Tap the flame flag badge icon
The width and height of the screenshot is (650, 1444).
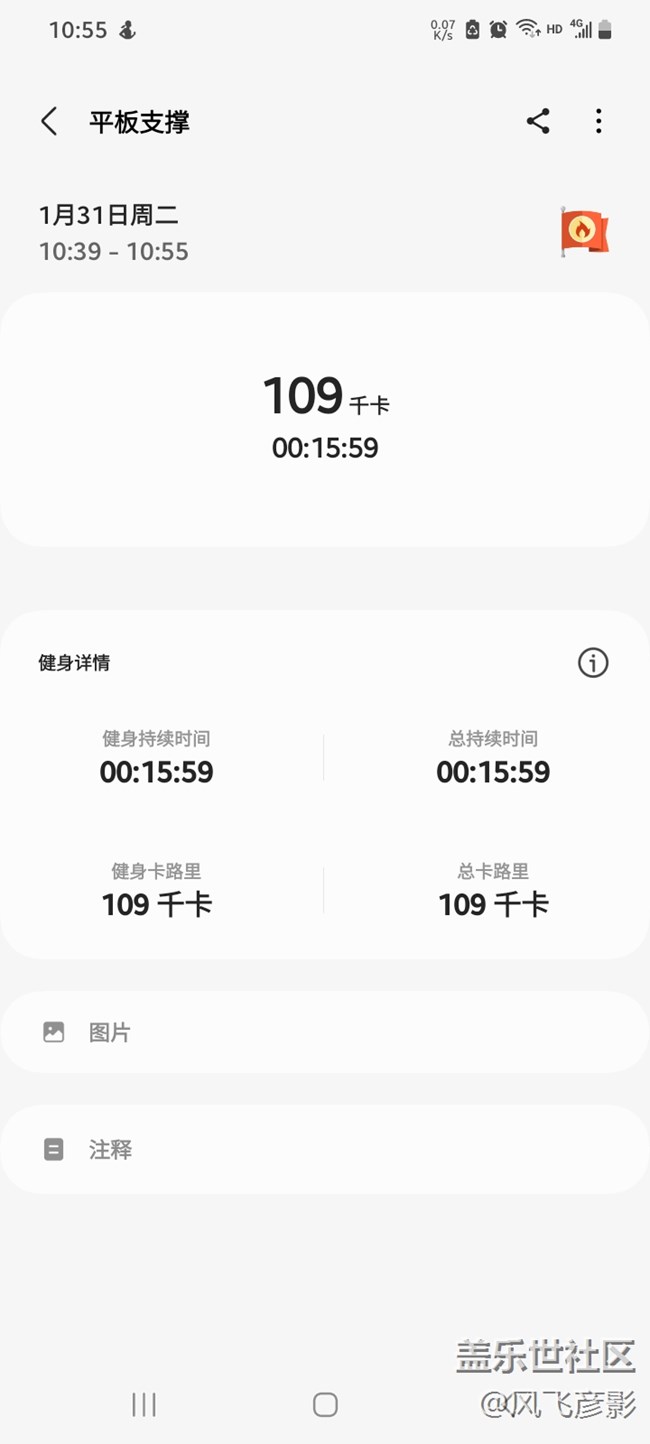(584, 232)
